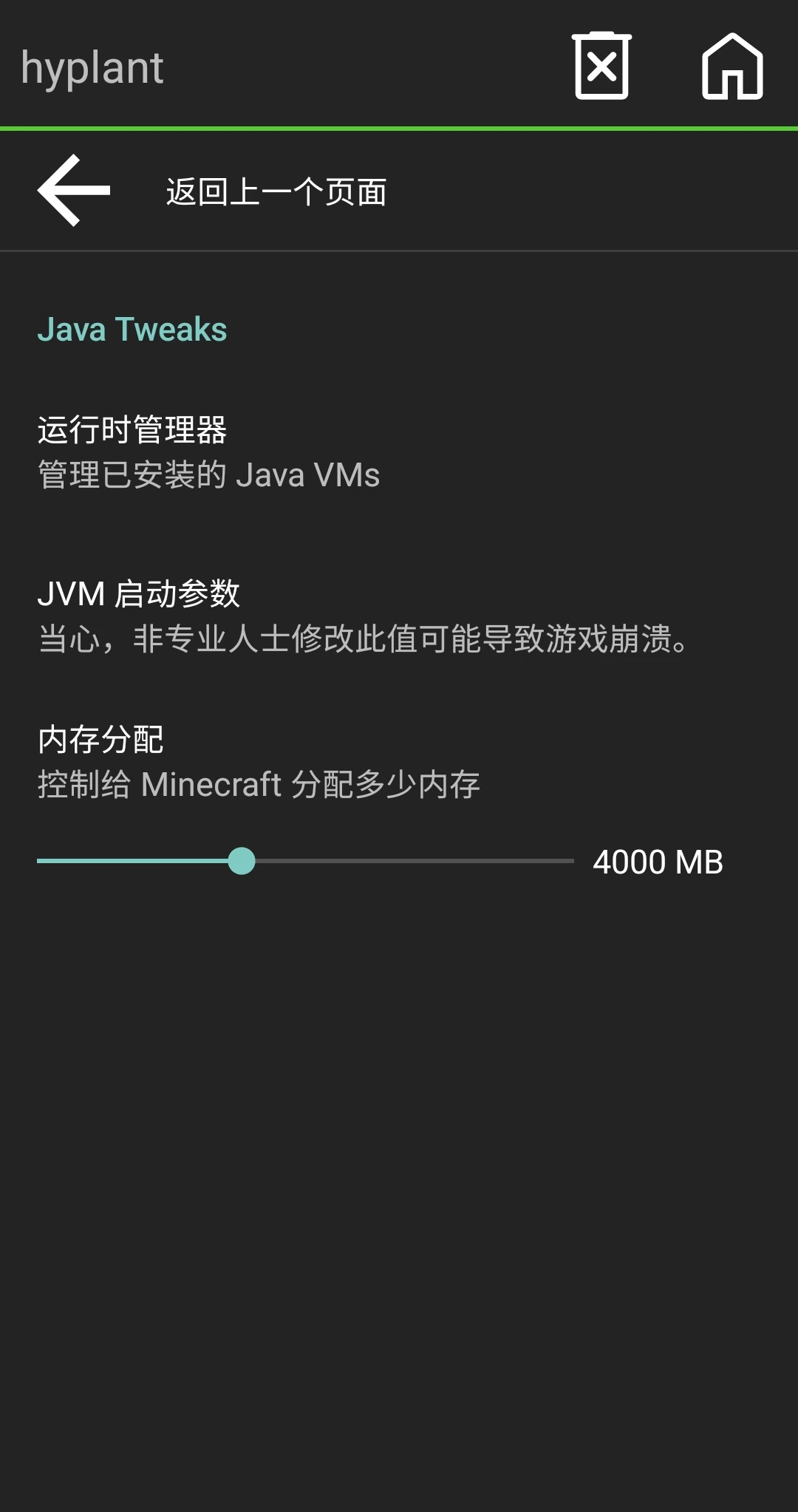Screen dimensions: 798x1512
Task: Tap the 内存分配 memory slider handle
Action: (x=242, y=861)
